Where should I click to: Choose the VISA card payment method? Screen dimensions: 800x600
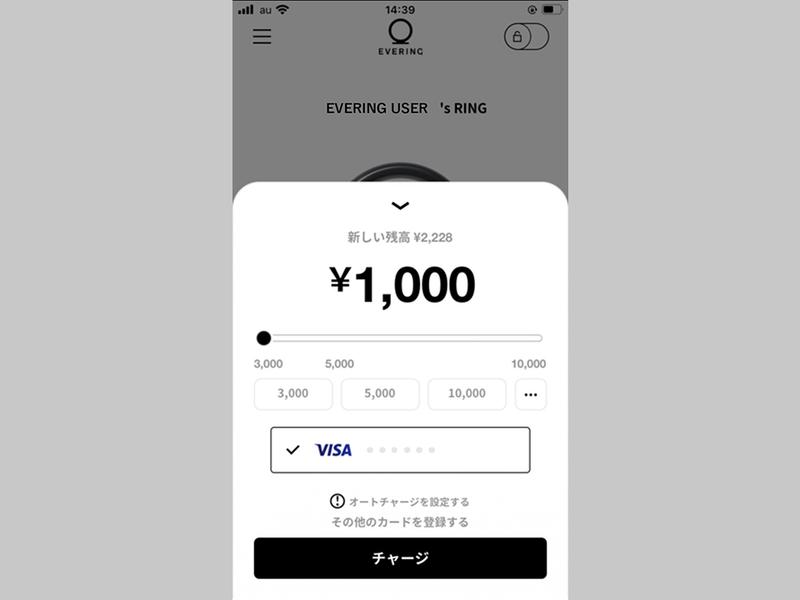[400, 450]
